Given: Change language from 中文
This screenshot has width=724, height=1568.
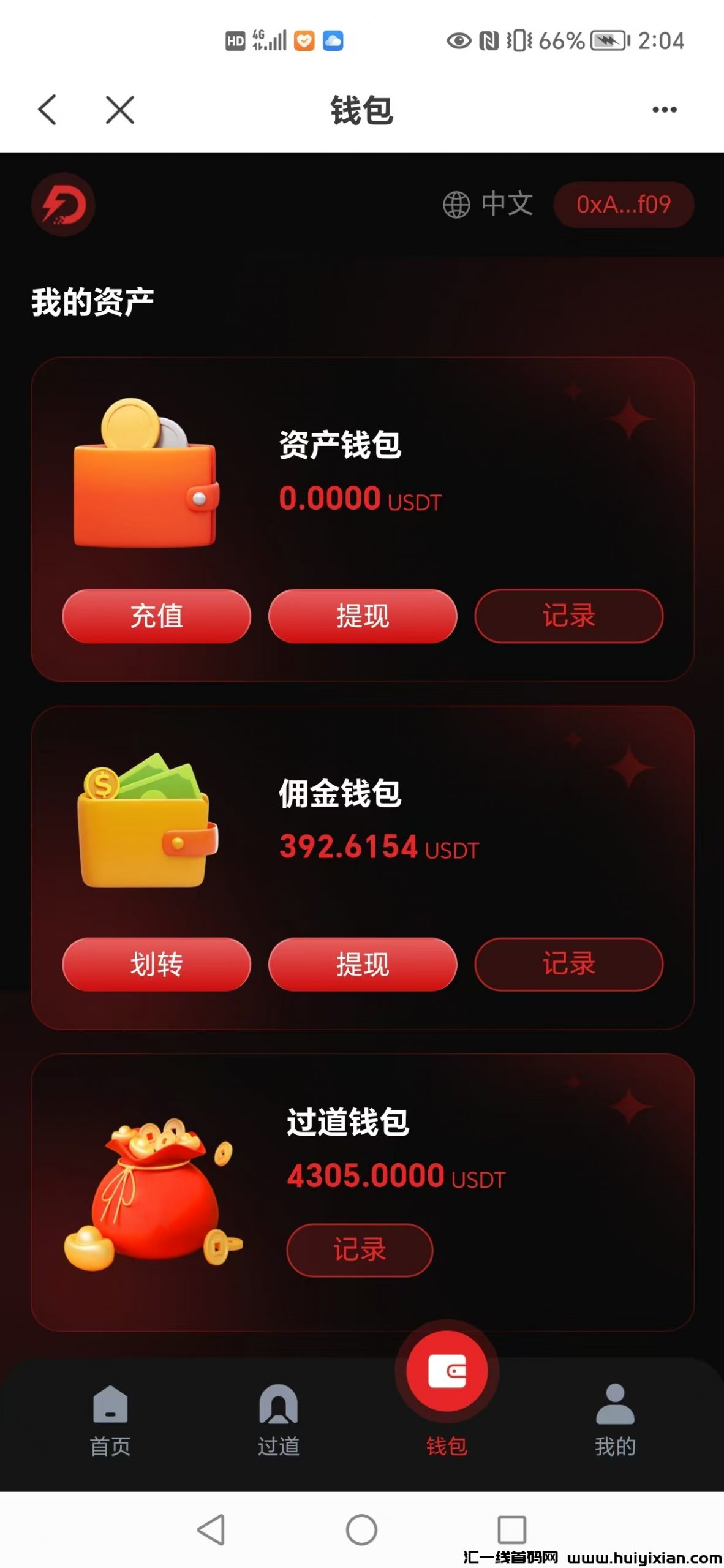Looking at the screenshot, I should click(488, 205).
